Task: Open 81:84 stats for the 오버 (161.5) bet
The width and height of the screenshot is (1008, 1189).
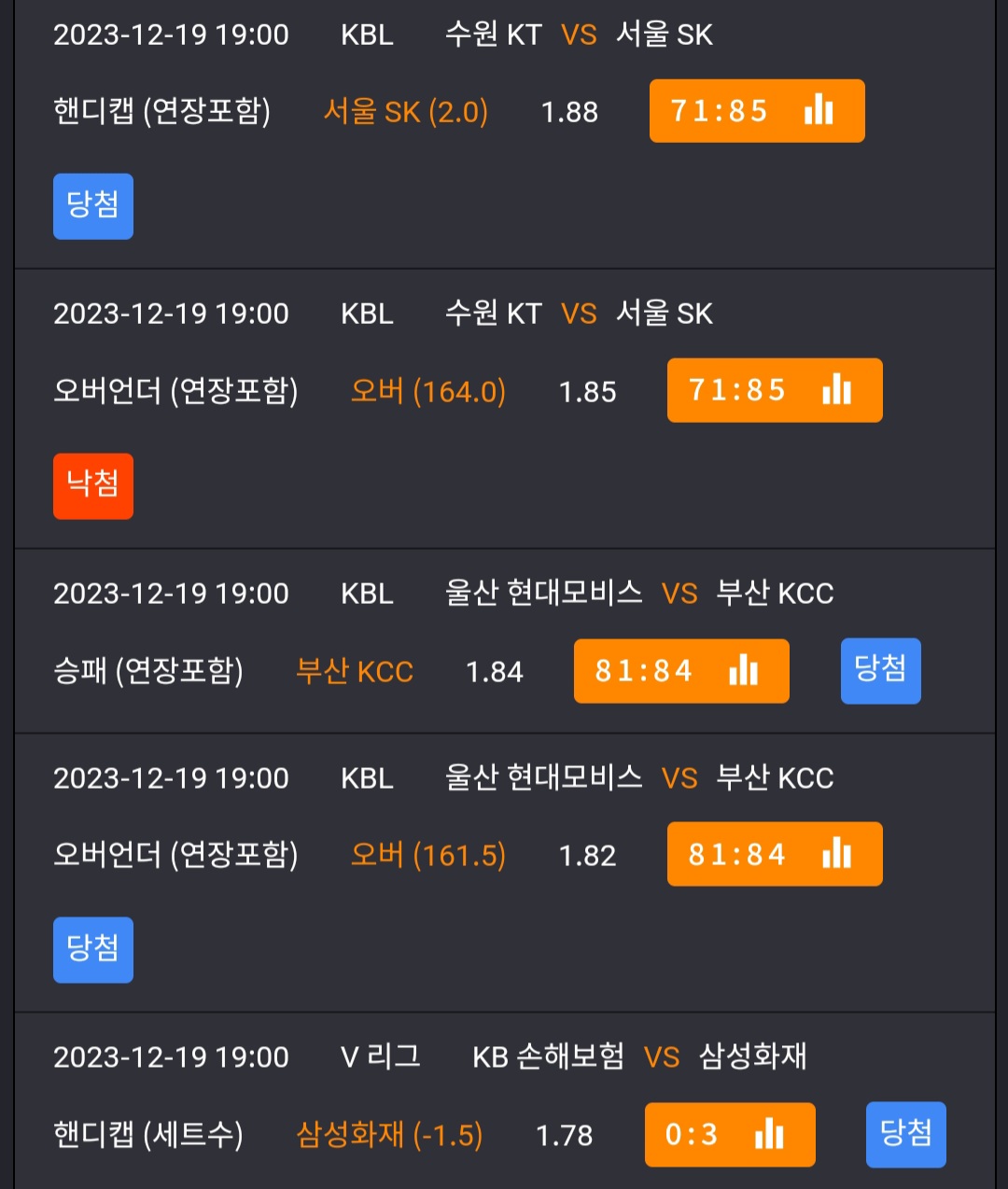Action: click(775, 854)
